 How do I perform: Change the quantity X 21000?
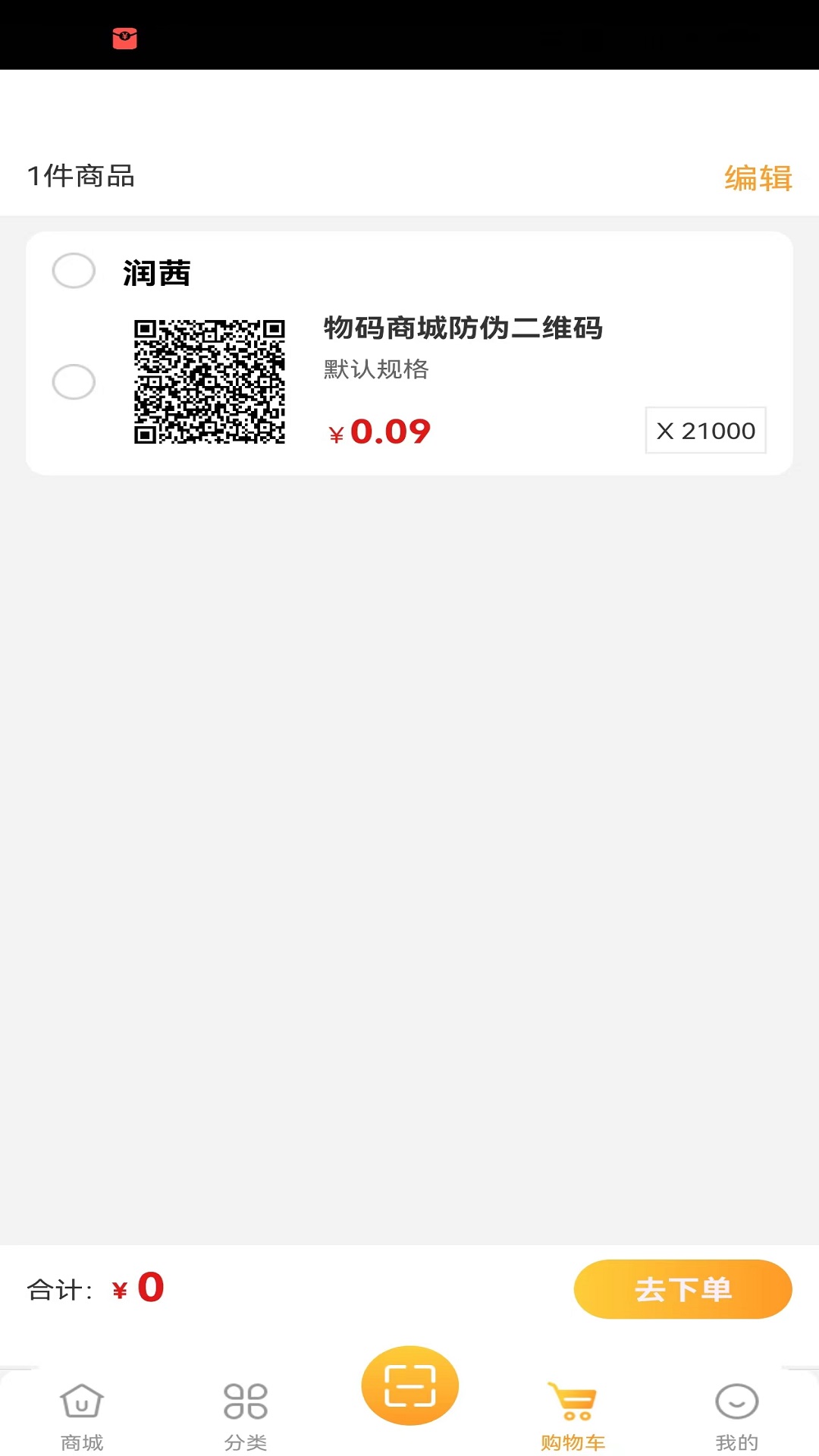[705, 431]
